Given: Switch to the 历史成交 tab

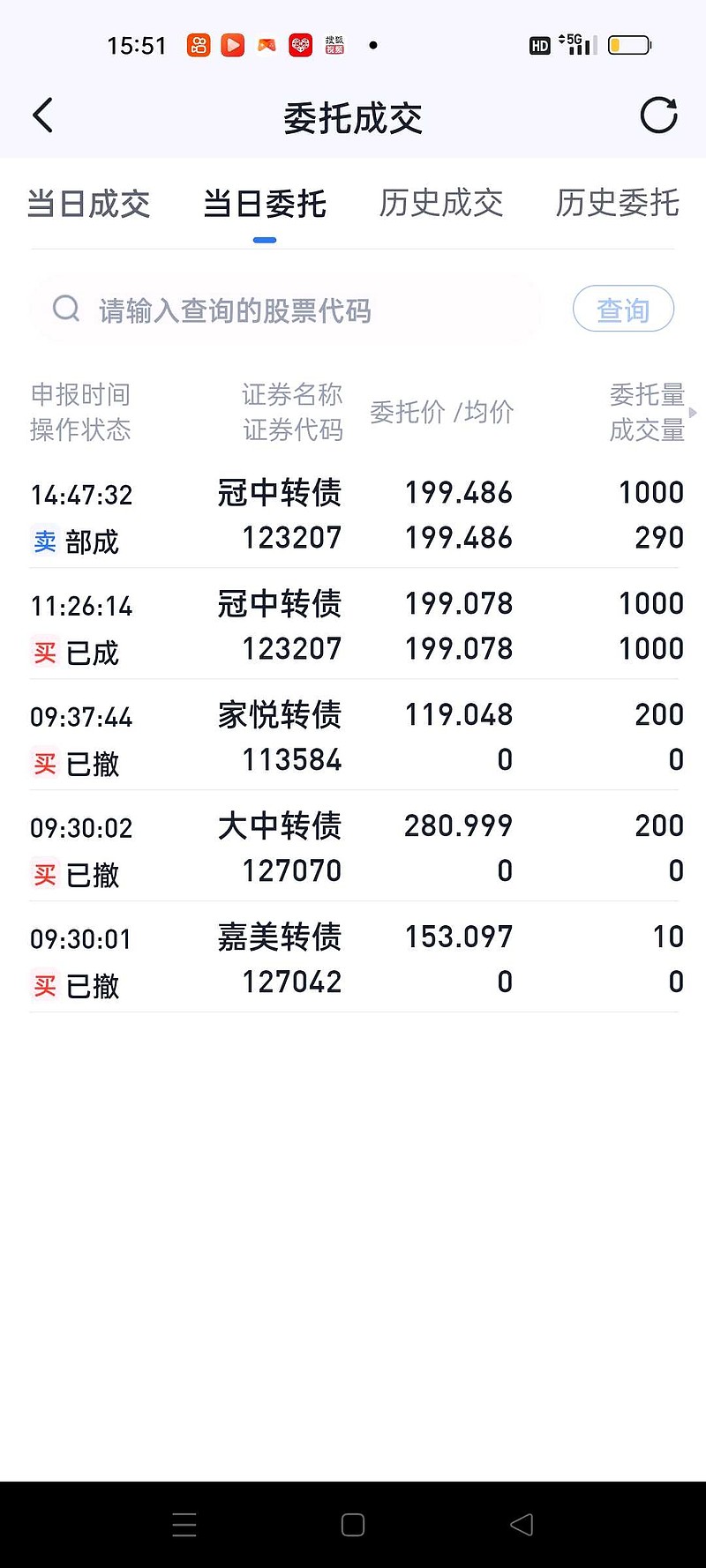Looking at the screenshot, I should click(x=441, y=203).
